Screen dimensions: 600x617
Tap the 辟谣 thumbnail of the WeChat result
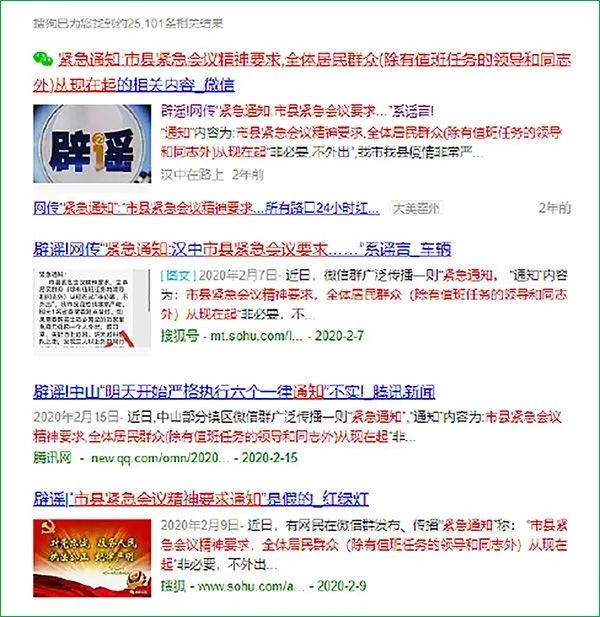91,142
